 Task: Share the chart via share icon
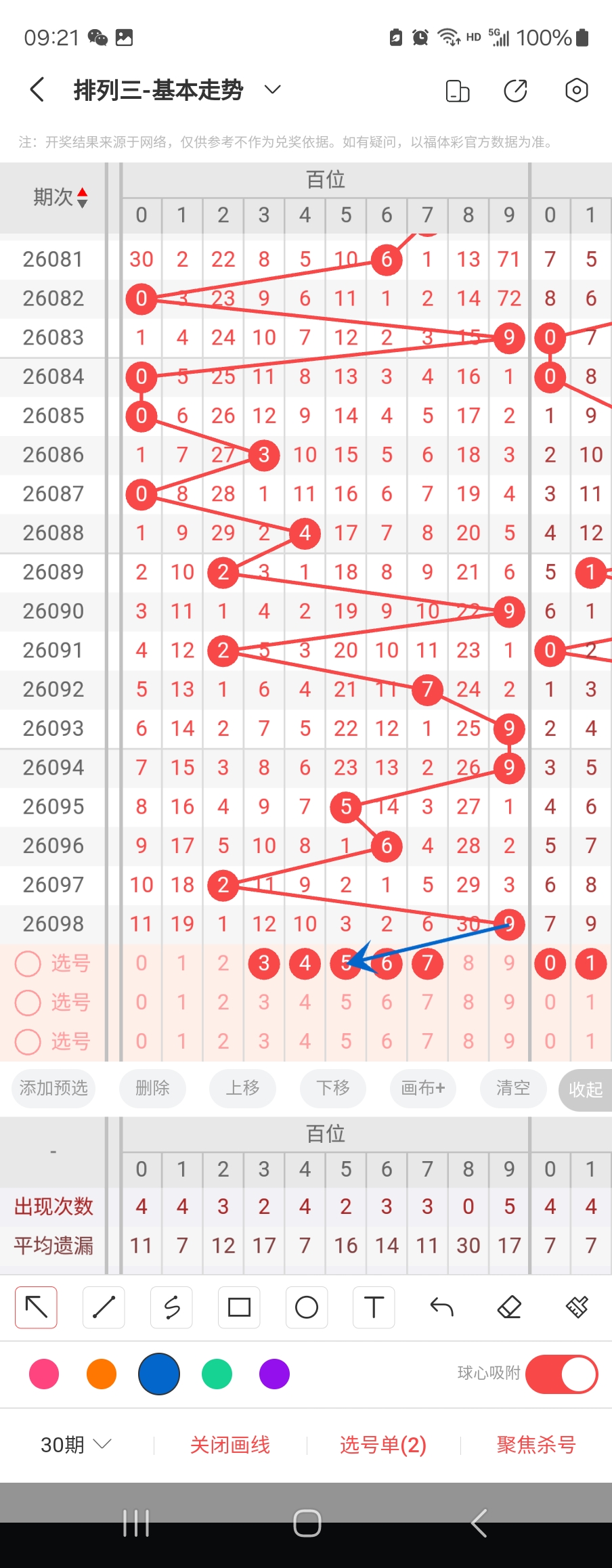515,90
